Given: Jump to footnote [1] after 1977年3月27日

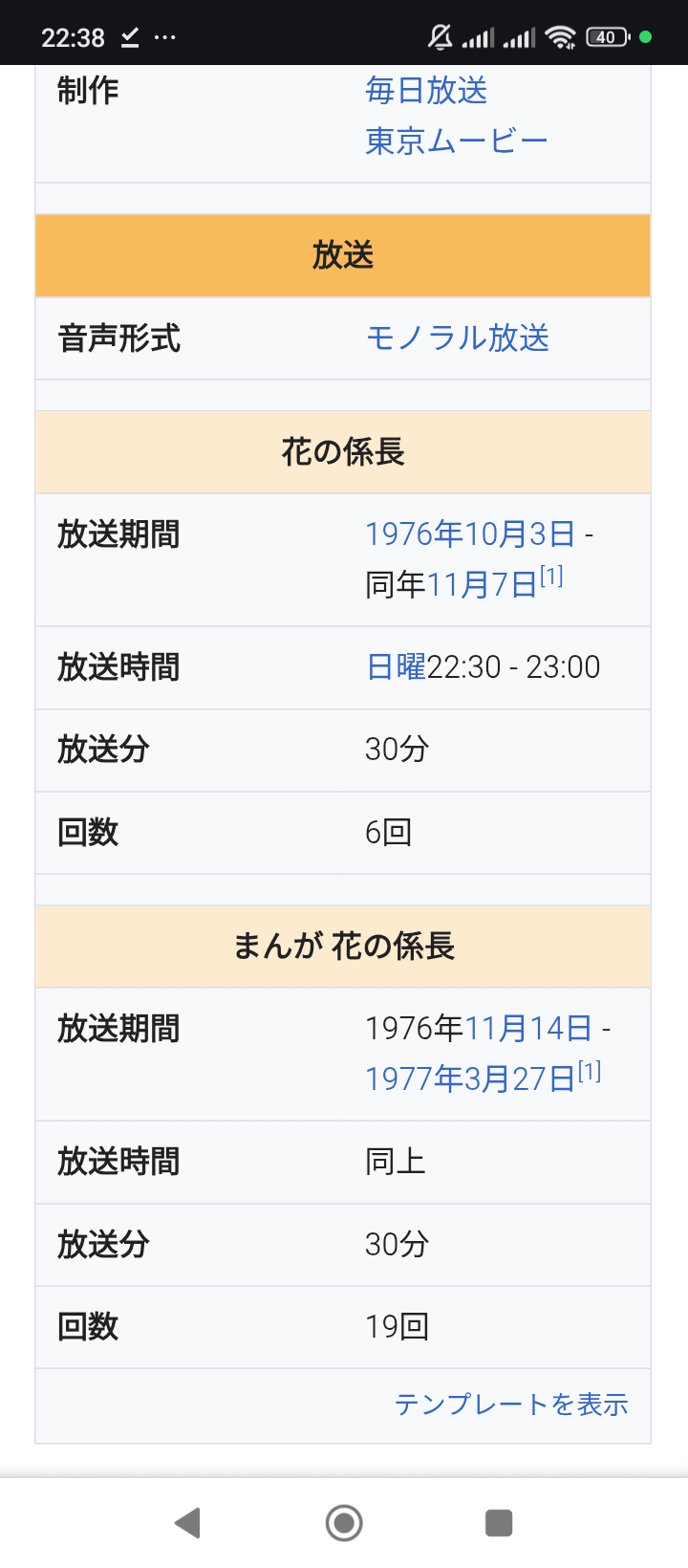Looking at the screenshot, I should coord(591,1071).
